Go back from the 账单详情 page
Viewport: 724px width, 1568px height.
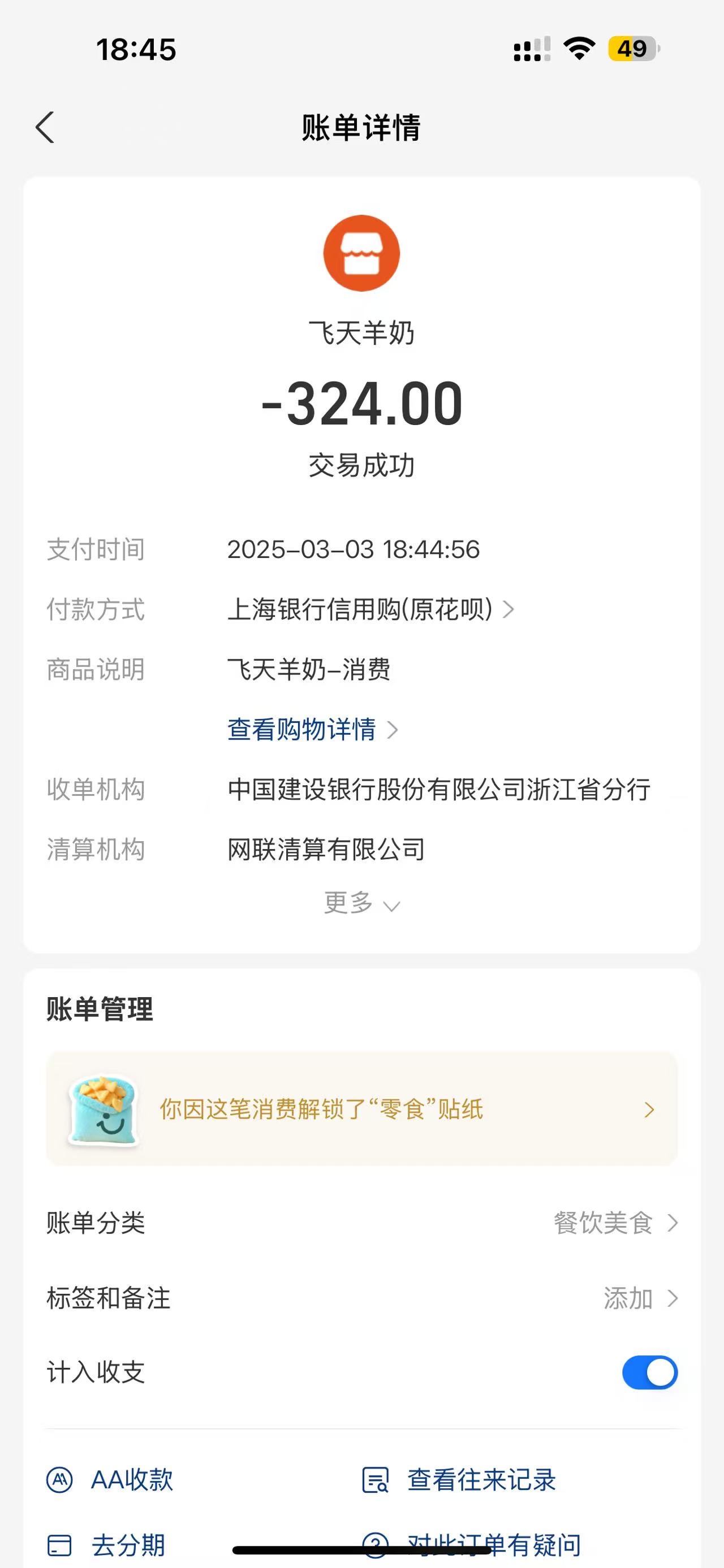tap(45, 127)
